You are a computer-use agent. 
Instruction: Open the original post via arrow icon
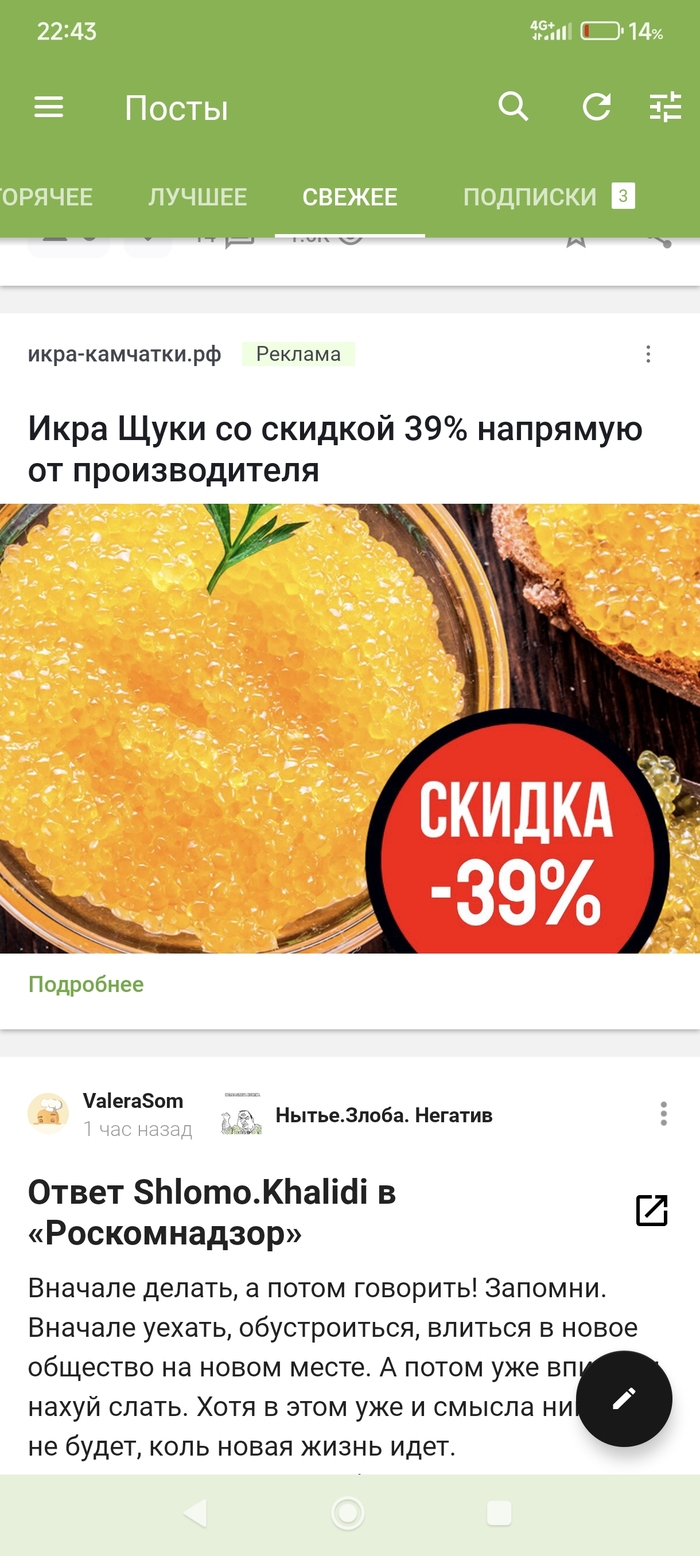651,1210
